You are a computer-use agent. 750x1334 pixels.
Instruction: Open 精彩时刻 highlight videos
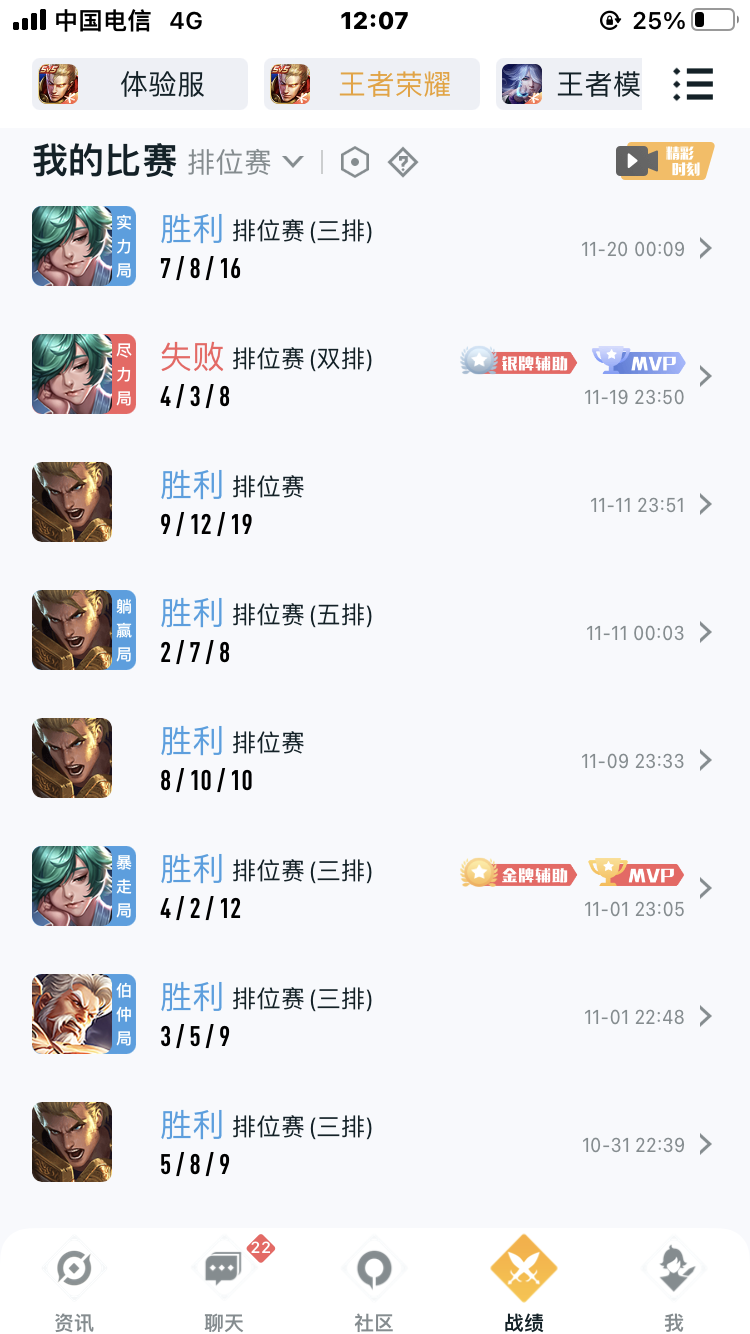tap(664, 161)
